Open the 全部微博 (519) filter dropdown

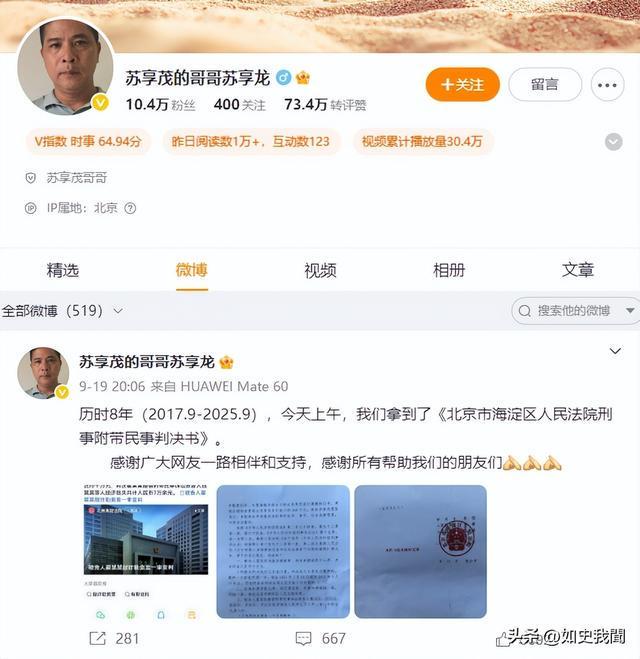[x=63, y=311]
